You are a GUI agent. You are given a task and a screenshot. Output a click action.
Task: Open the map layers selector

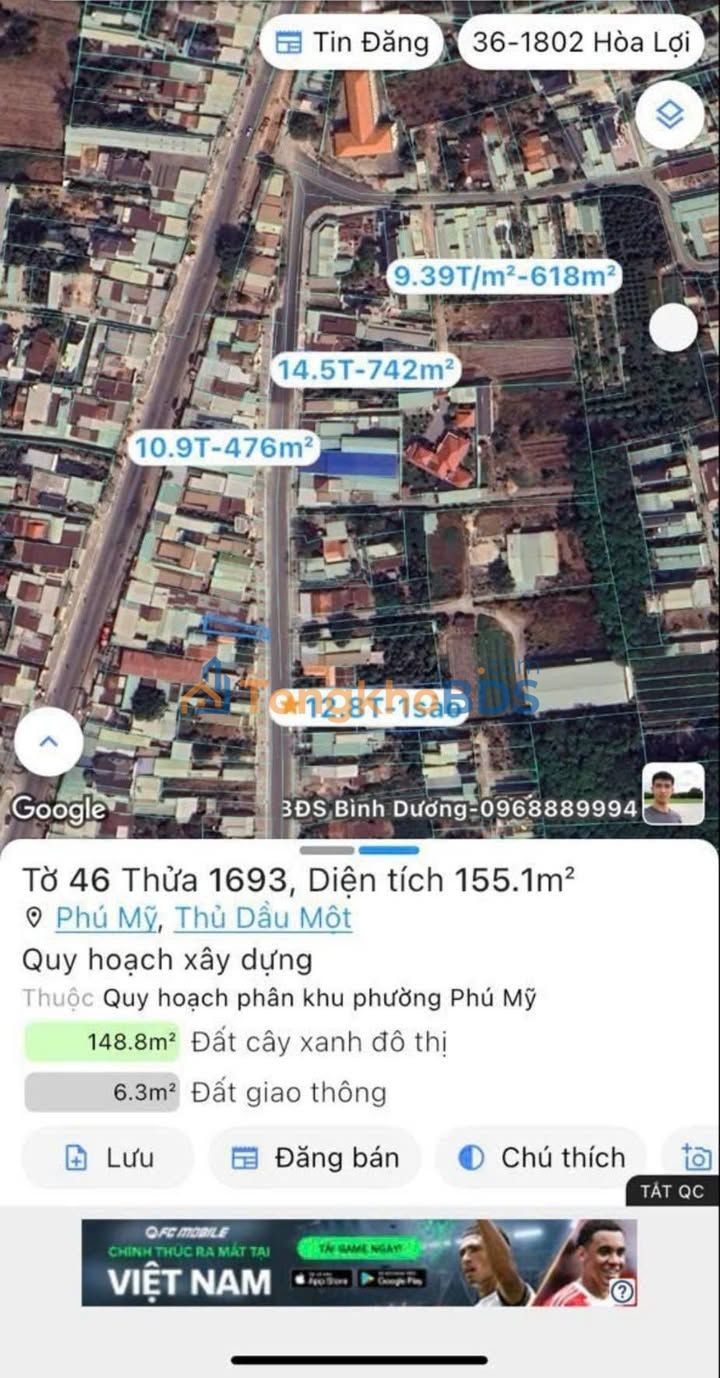tap(668, 116)
